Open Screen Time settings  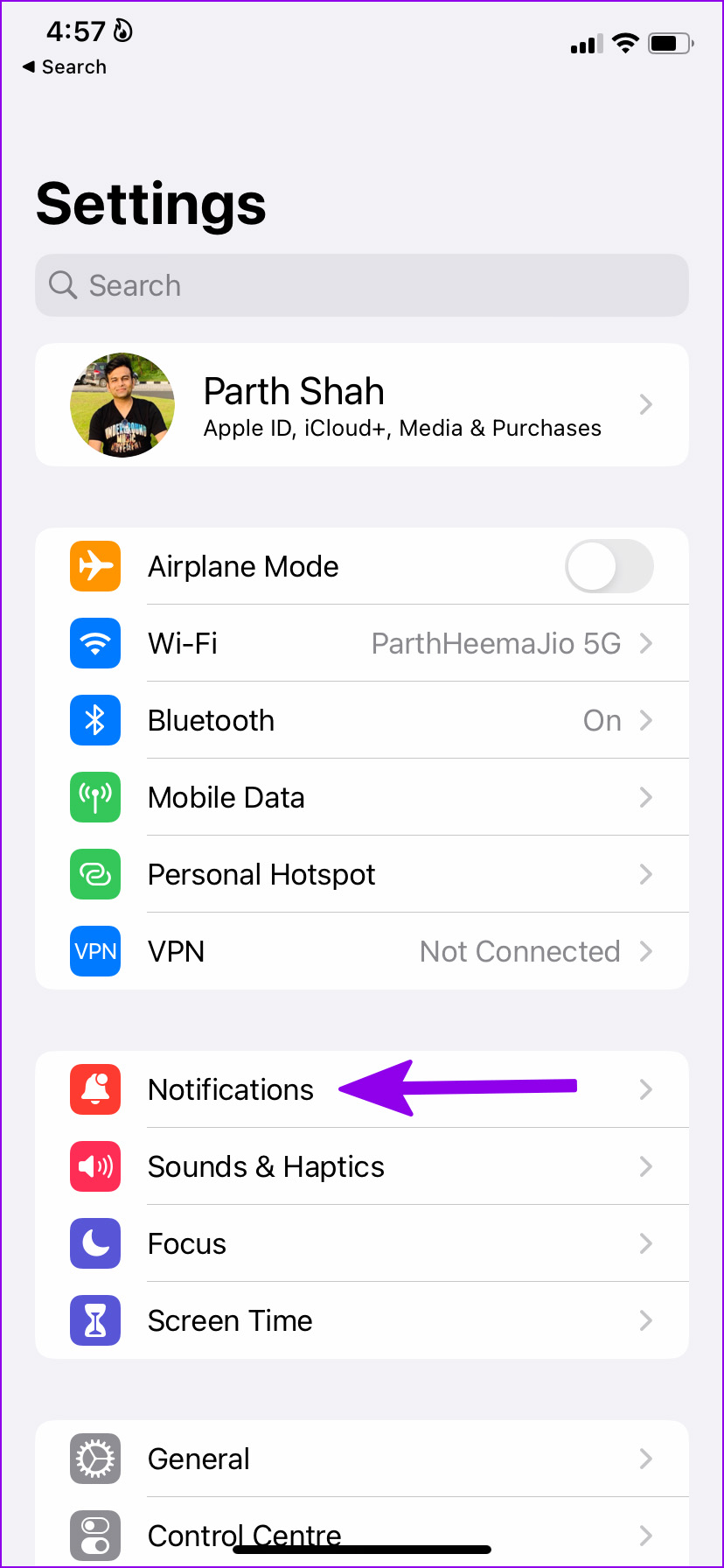361,1320
